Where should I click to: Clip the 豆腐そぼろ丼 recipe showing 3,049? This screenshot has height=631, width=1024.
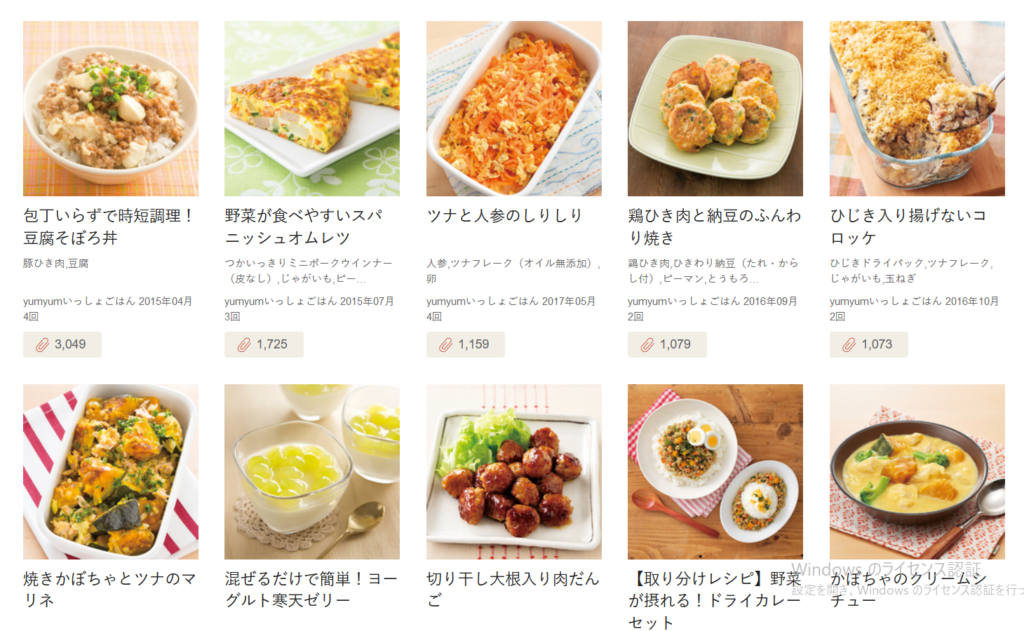point(62,345)
